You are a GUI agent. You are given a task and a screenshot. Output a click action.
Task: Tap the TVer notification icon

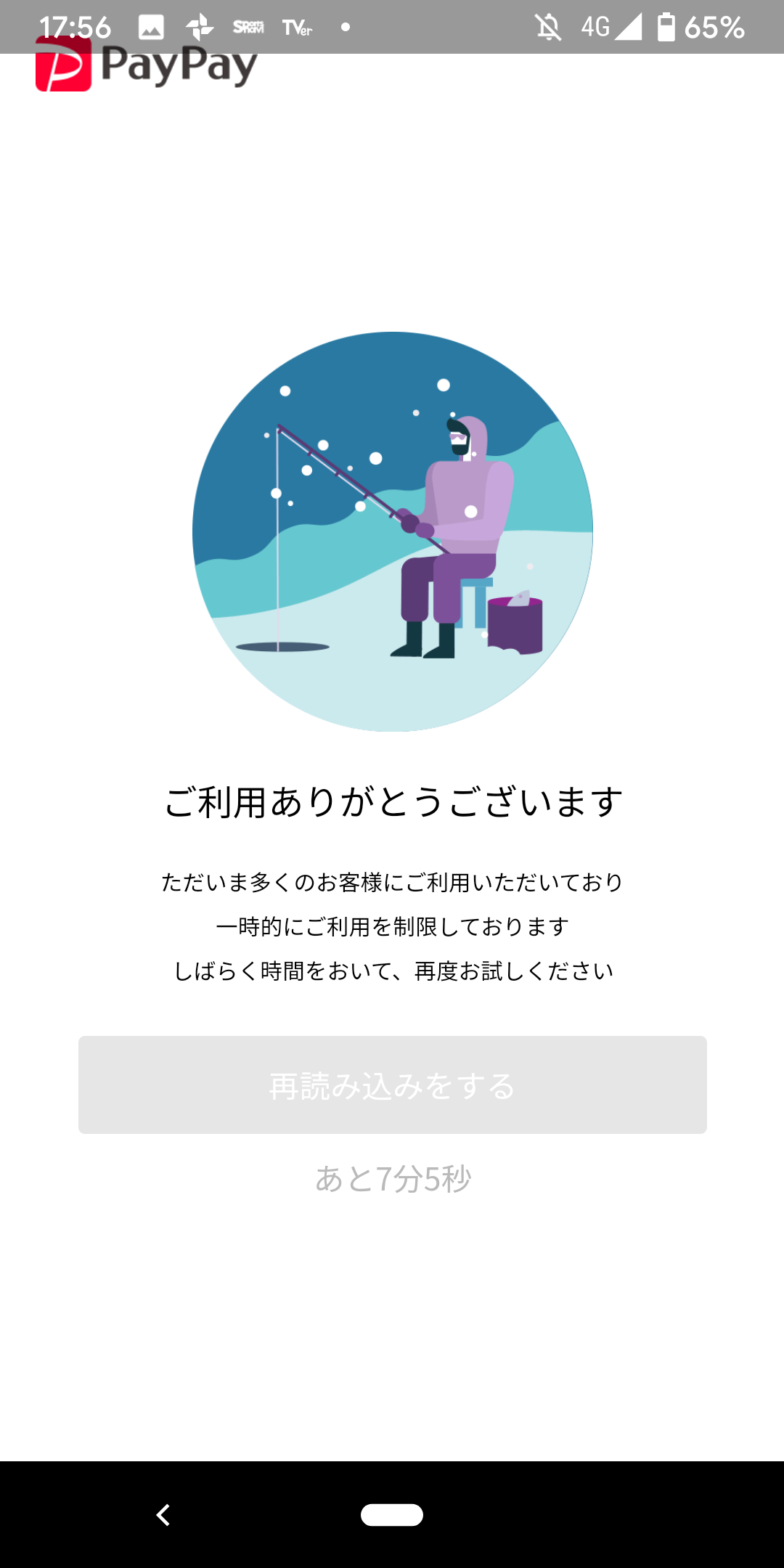[x=298, y=28]
